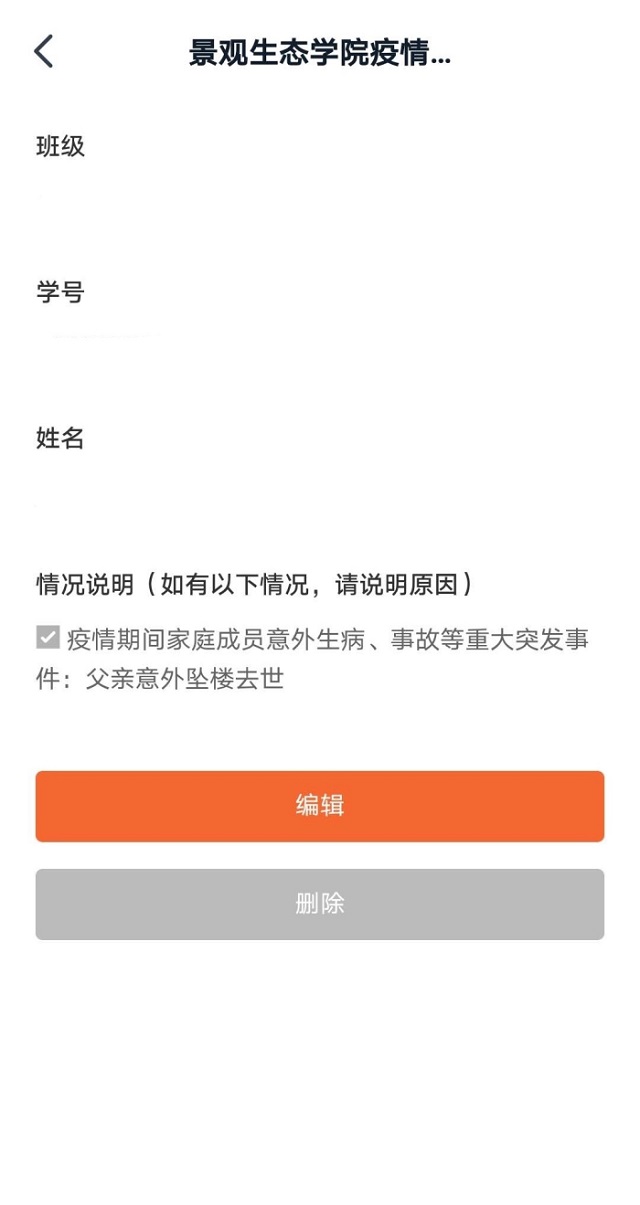Screen dimensions: 640x1205
Task: Go back using the top-left arrow
Action: click(x=44, y=52)
